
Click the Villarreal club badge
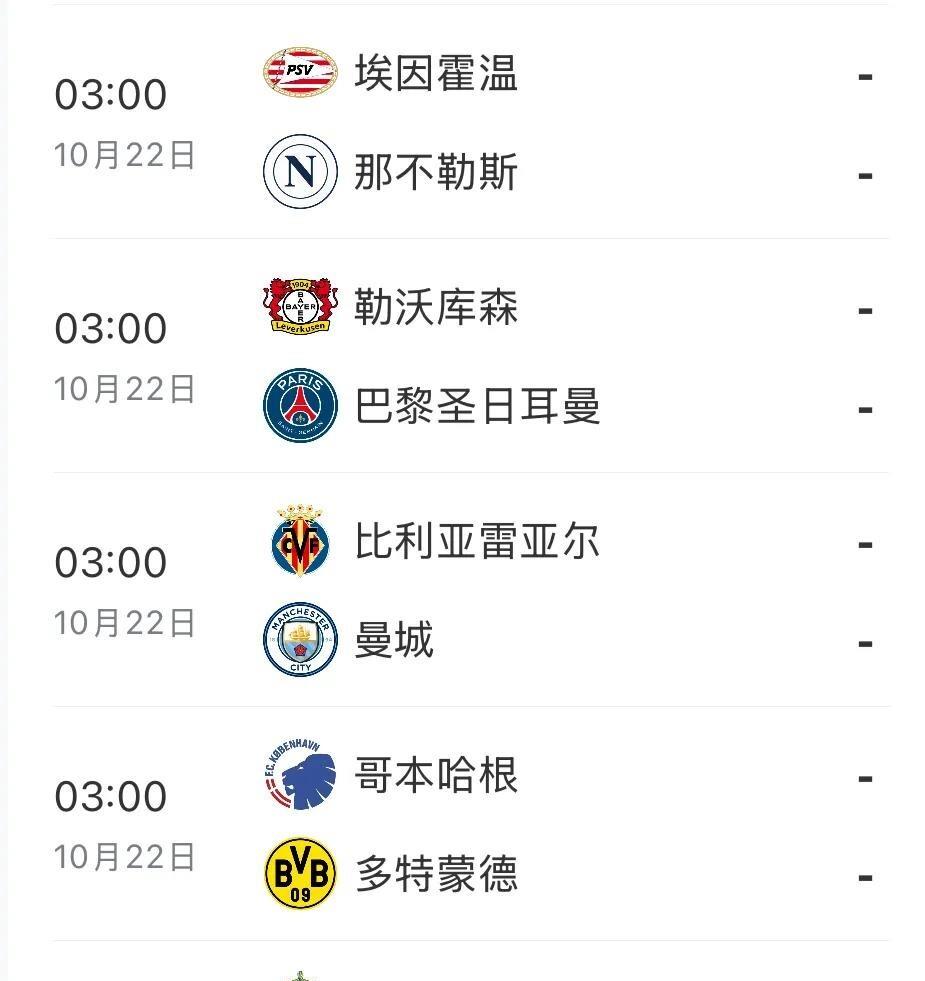tap(299, 540)
